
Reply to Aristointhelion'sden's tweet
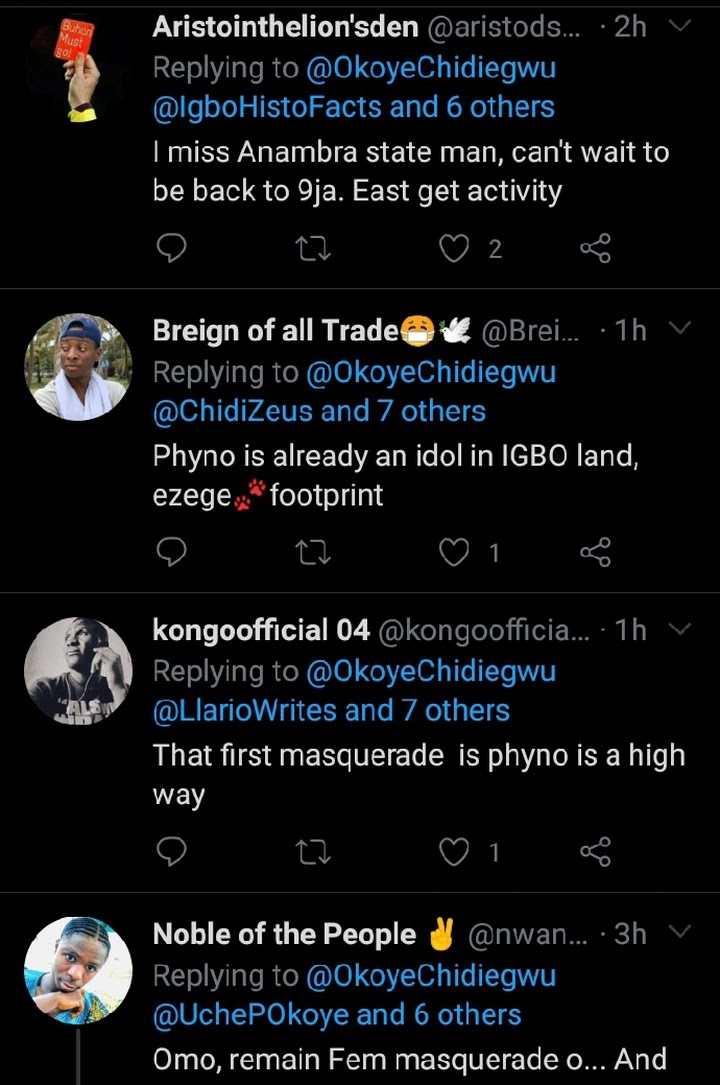[x=173, y=249]
